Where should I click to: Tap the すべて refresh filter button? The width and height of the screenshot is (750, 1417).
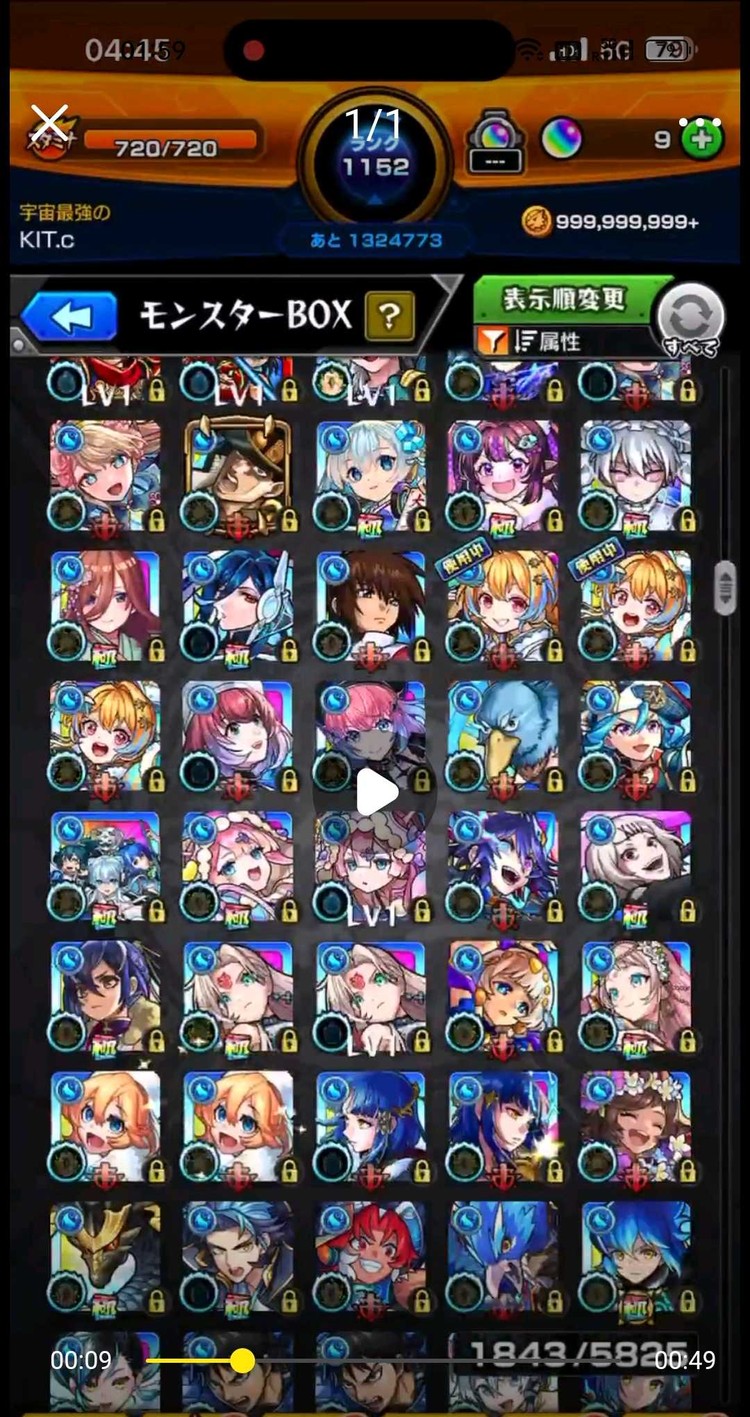[690, 319]
